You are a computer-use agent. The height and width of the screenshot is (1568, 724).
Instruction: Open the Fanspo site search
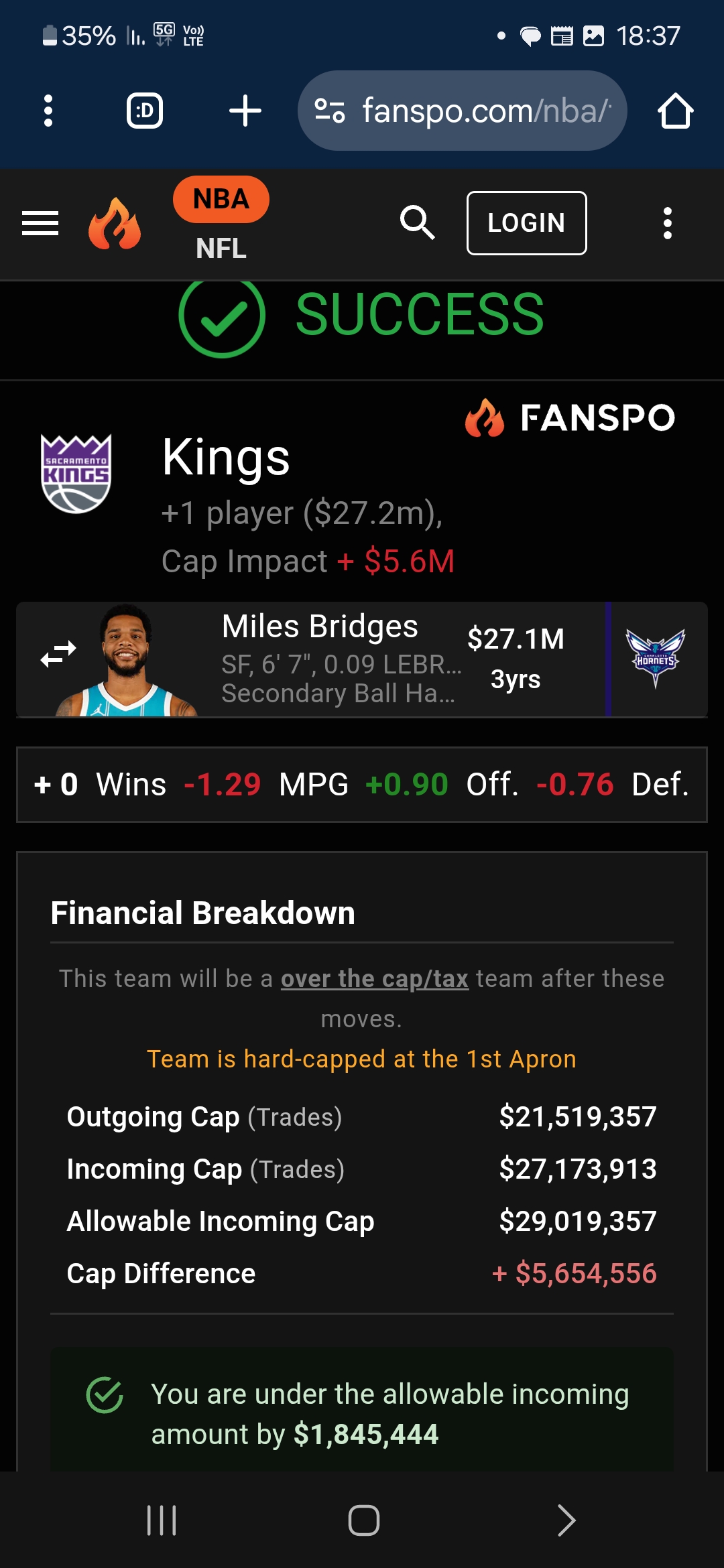(x=417, y=223)
